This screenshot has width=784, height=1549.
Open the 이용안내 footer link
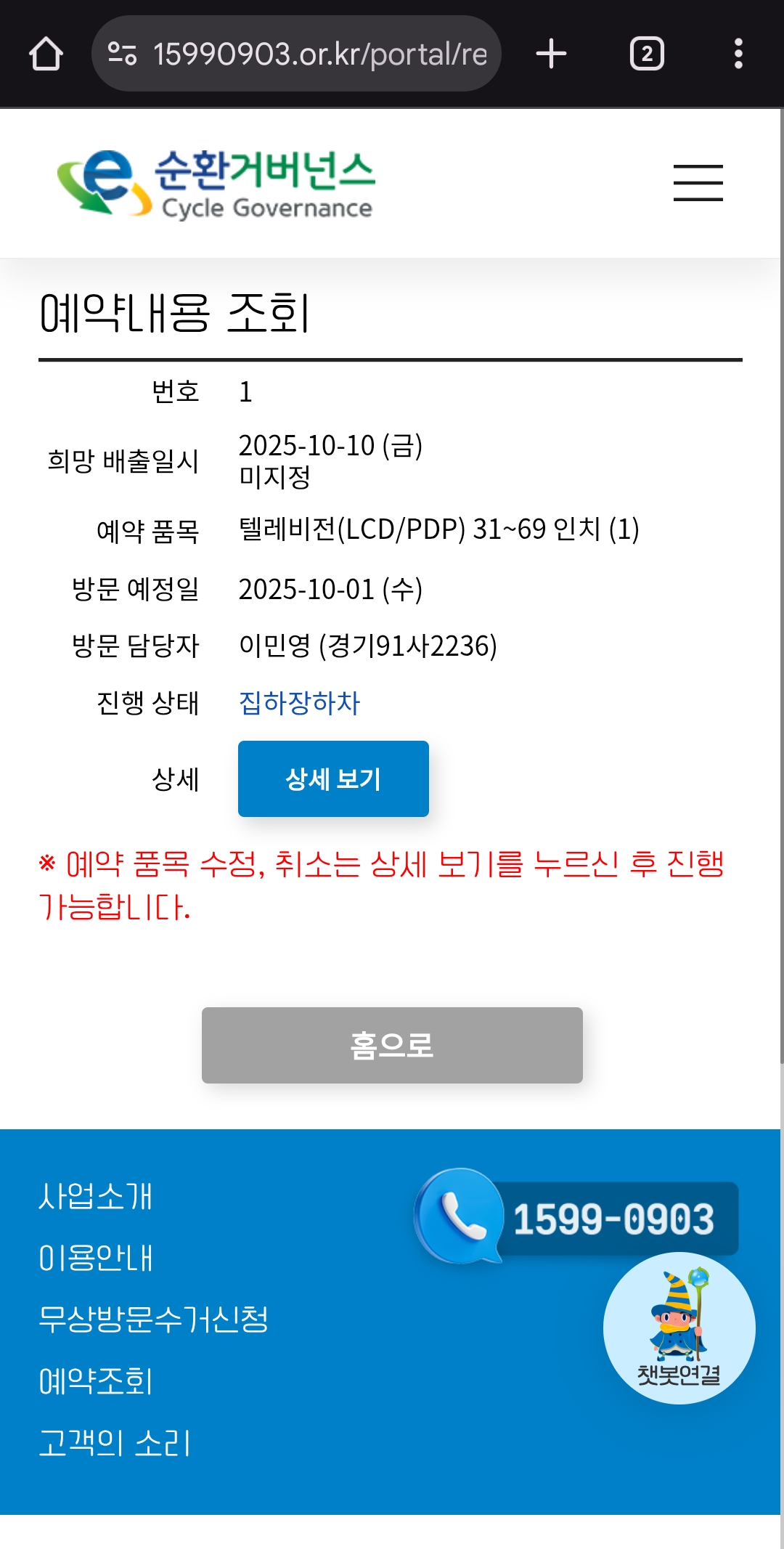[96, 1258]
